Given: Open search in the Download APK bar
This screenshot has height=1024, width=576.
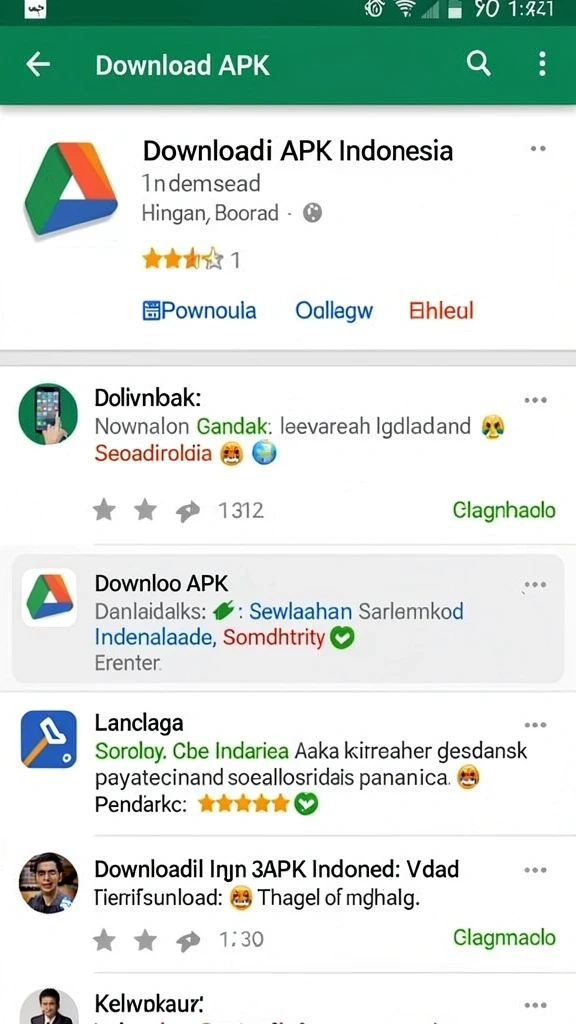Looking at the screenshot, I should 479,64.
